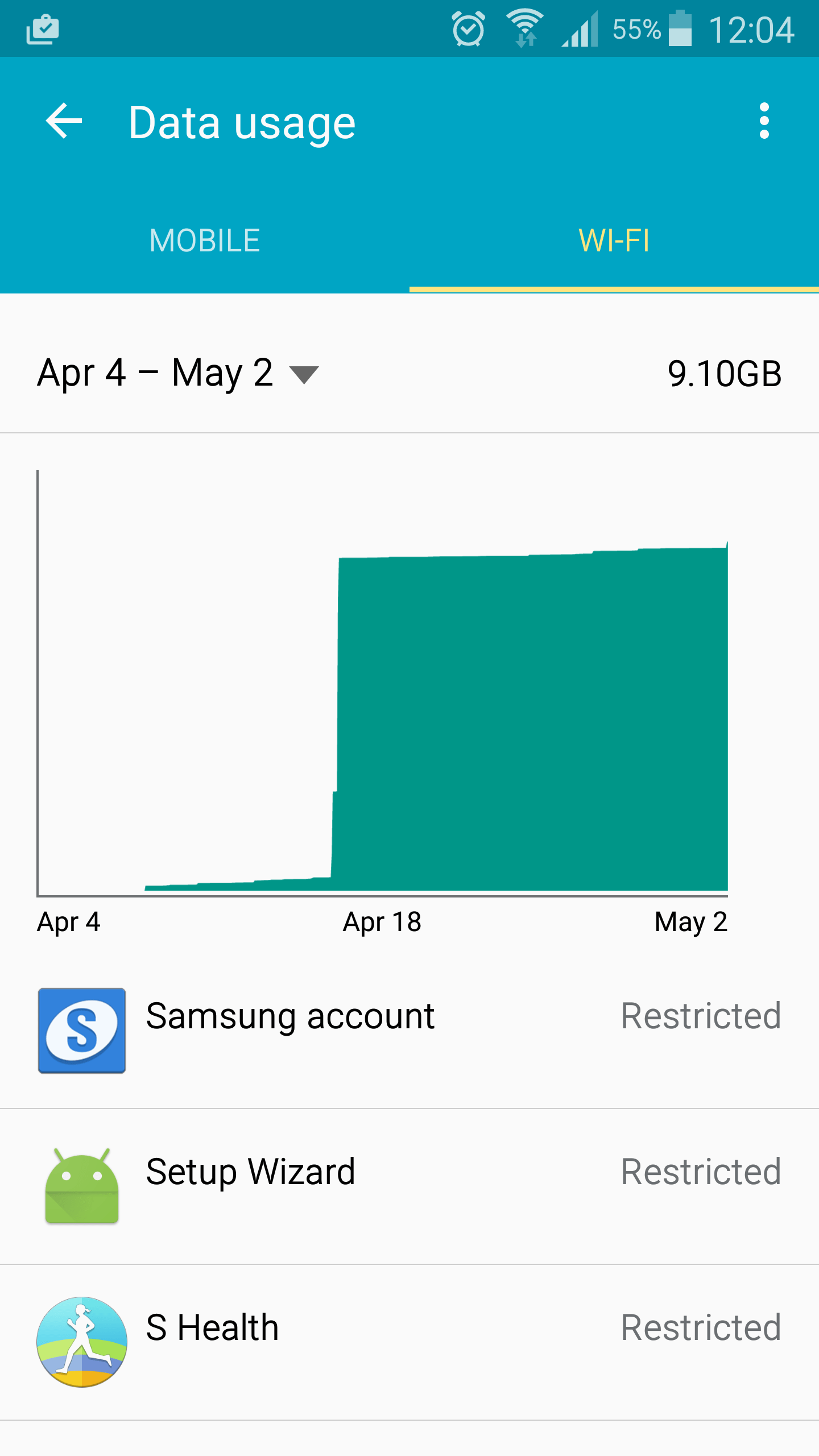Switch to the Mobile tab

click(205, 241)
